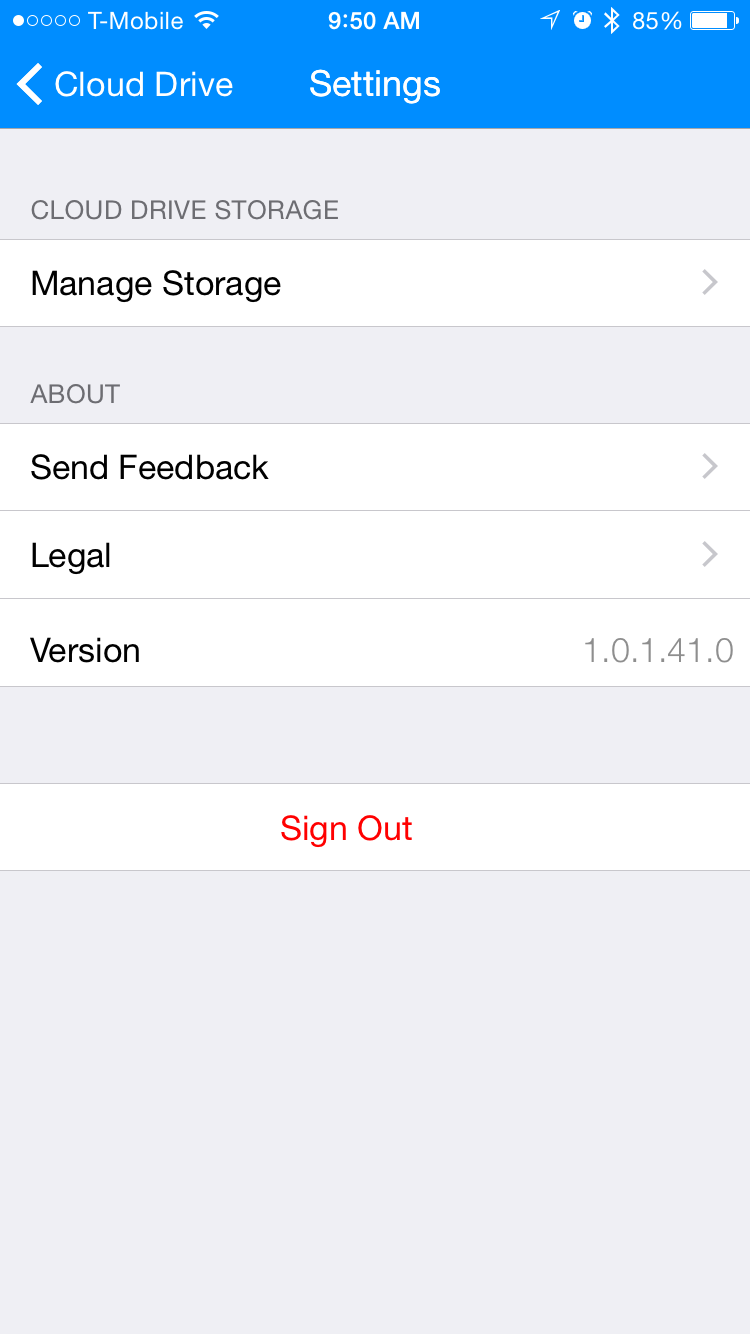Go back to Cloud Drive
This screenshot has width=750, height=1334.
pyautogui.click(x=125, y=85)
